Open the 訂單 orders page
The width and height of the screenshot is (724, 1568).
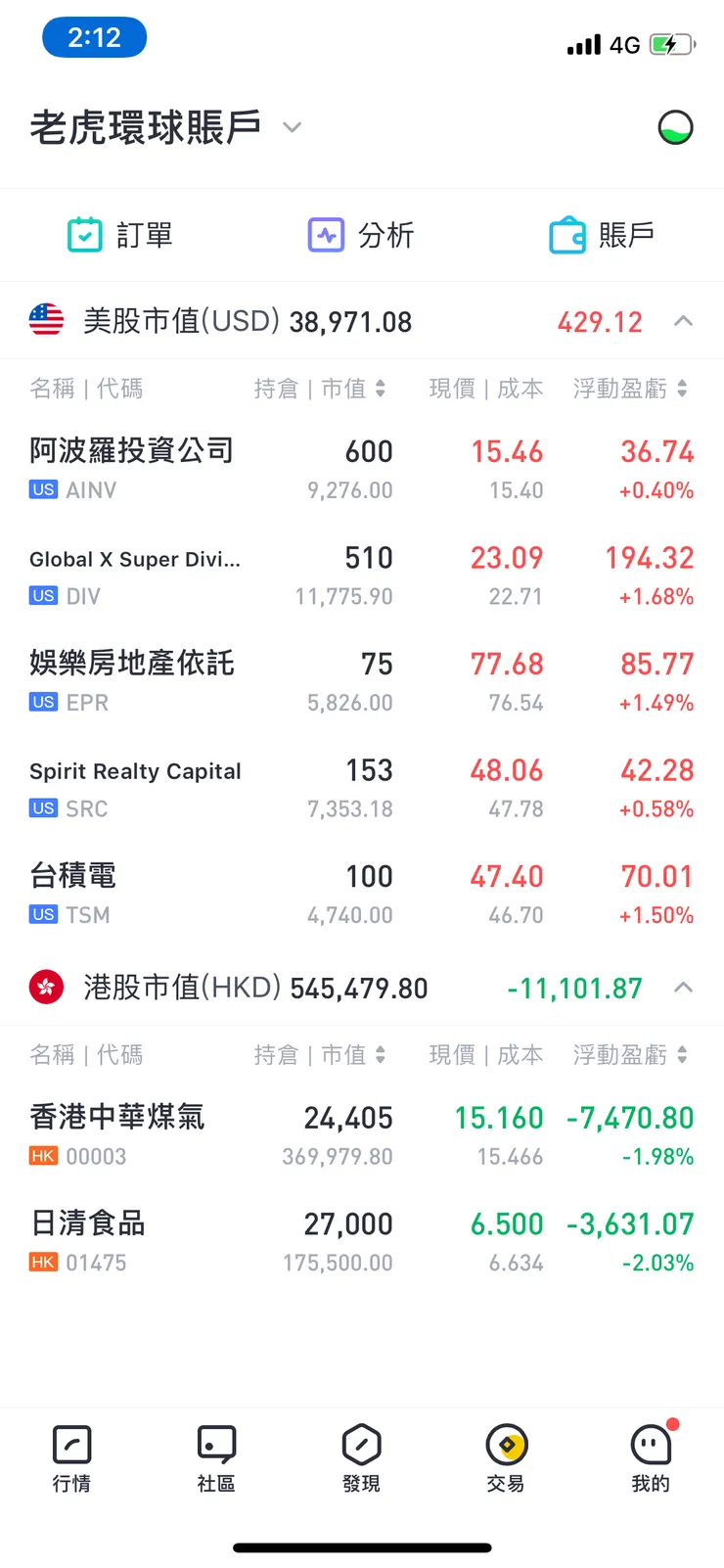click(120, 235)
